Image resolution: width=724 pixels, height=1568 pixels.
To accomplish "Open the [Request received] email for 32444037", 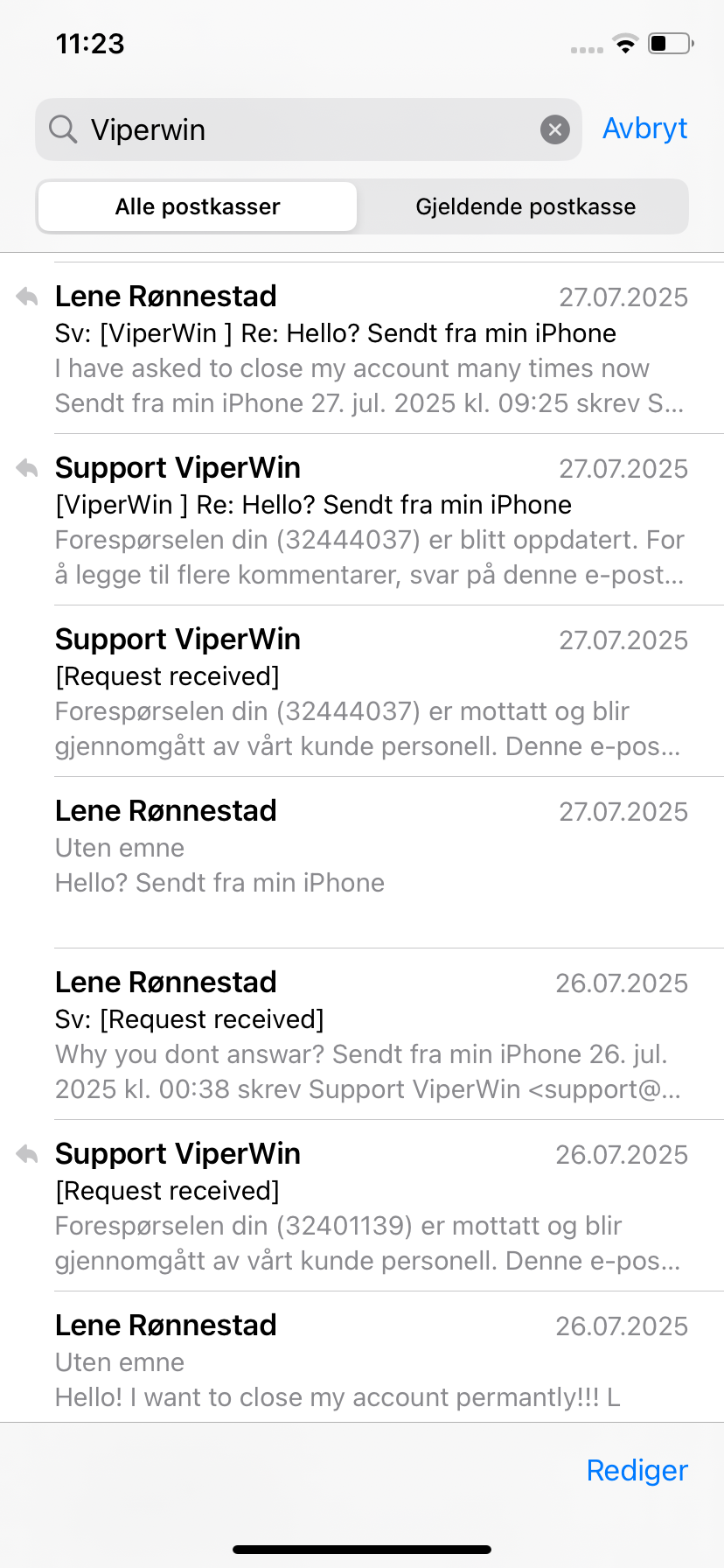I will [x=371, y=692].
